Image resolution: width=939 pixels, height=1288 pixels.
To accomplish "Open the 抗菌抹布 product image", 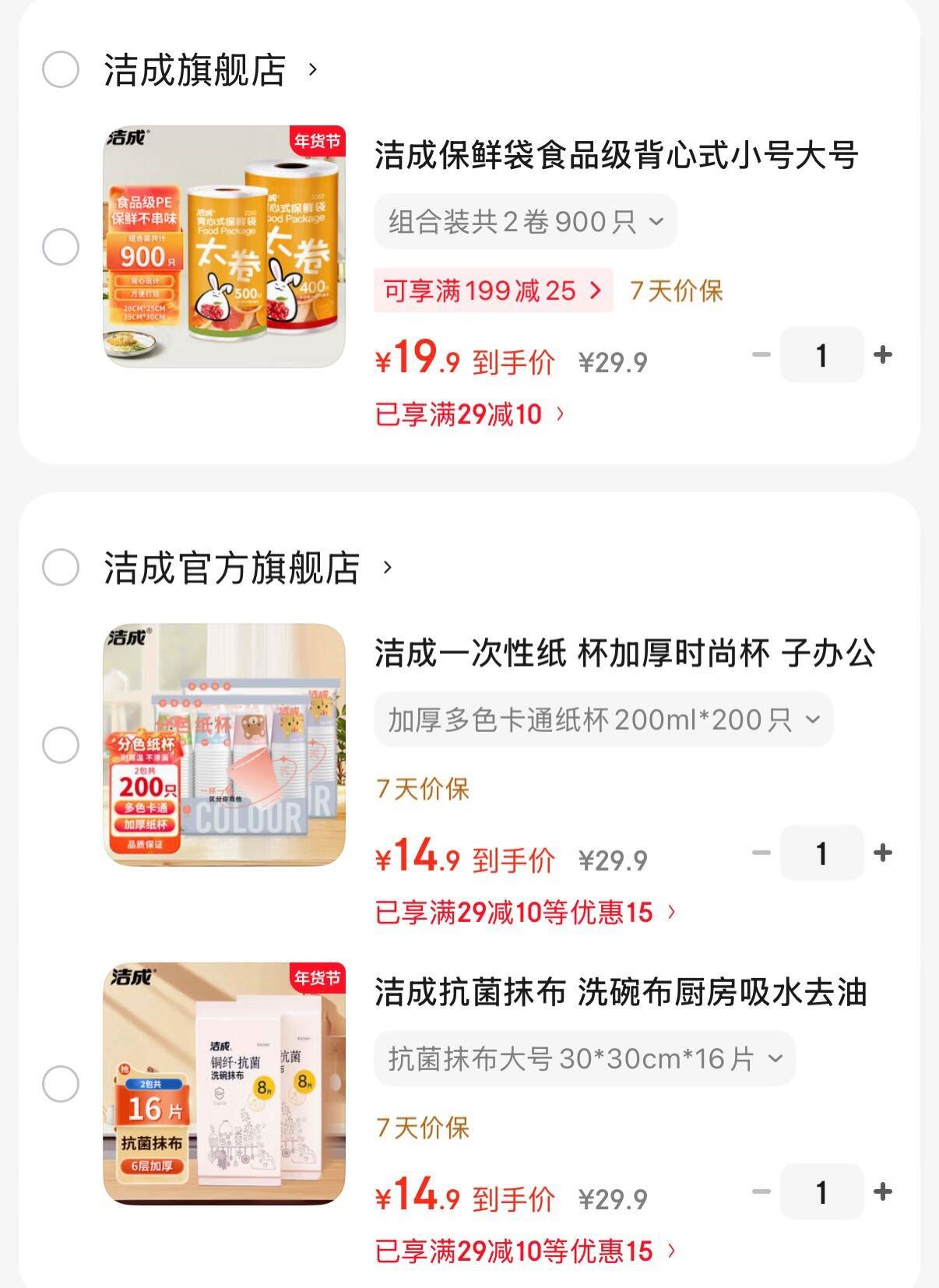I will click(x=224, y=1083).
